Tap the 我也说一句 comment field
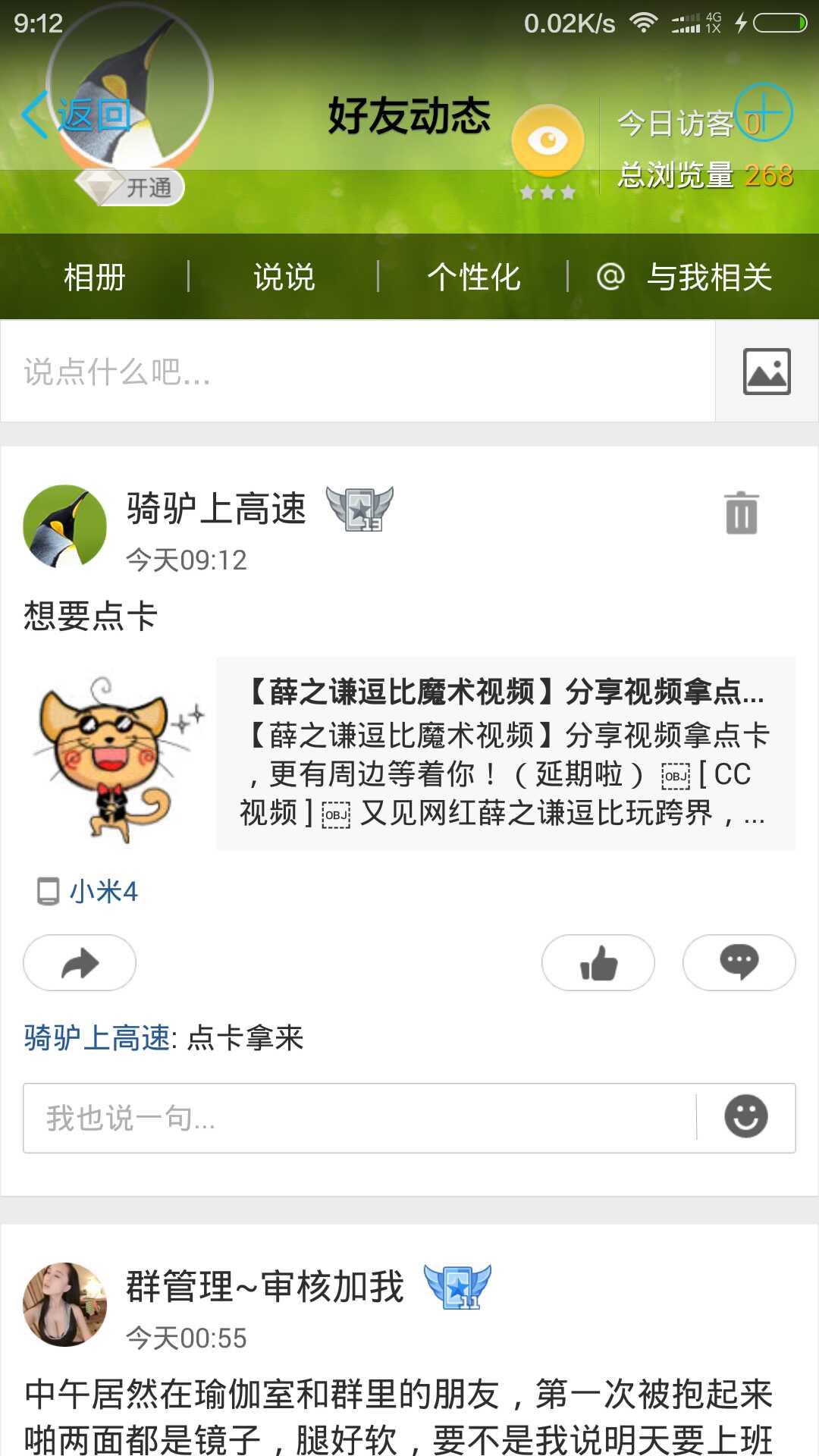The height and width of the screenshot is (1456, 819). pos(356,1118)
